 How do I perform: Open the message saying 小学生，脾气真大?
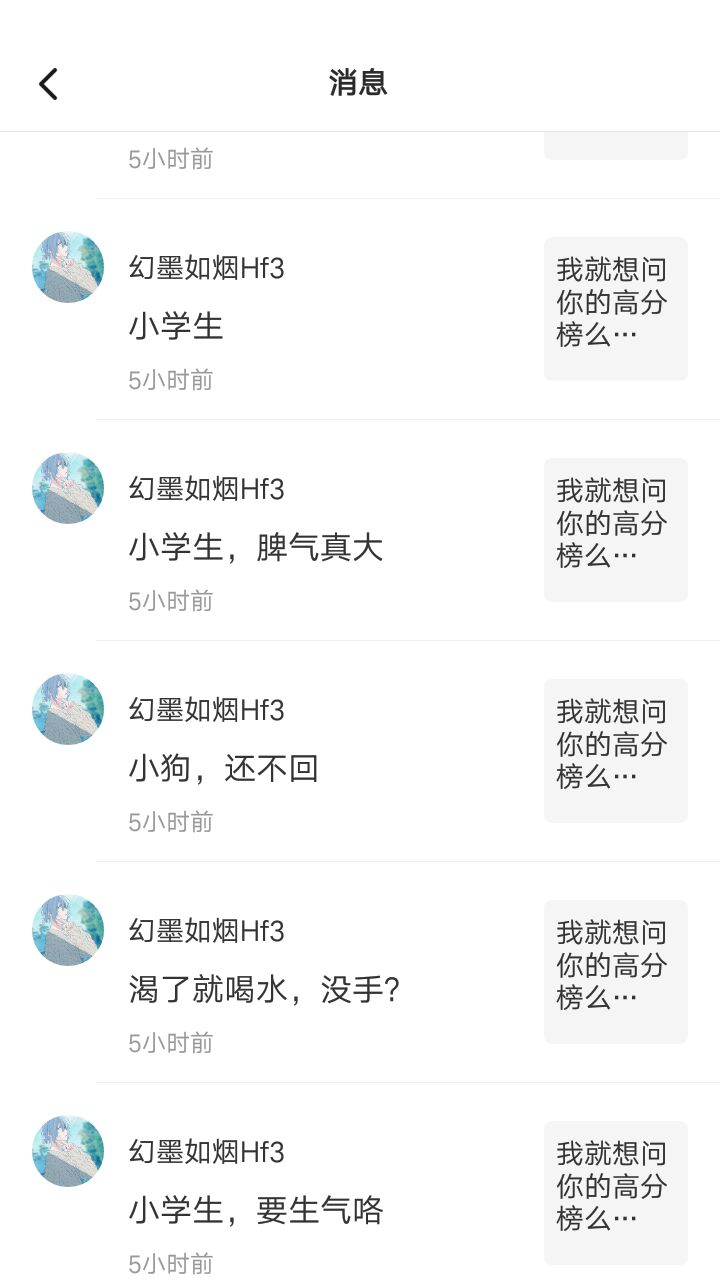[x=256, y=548]
